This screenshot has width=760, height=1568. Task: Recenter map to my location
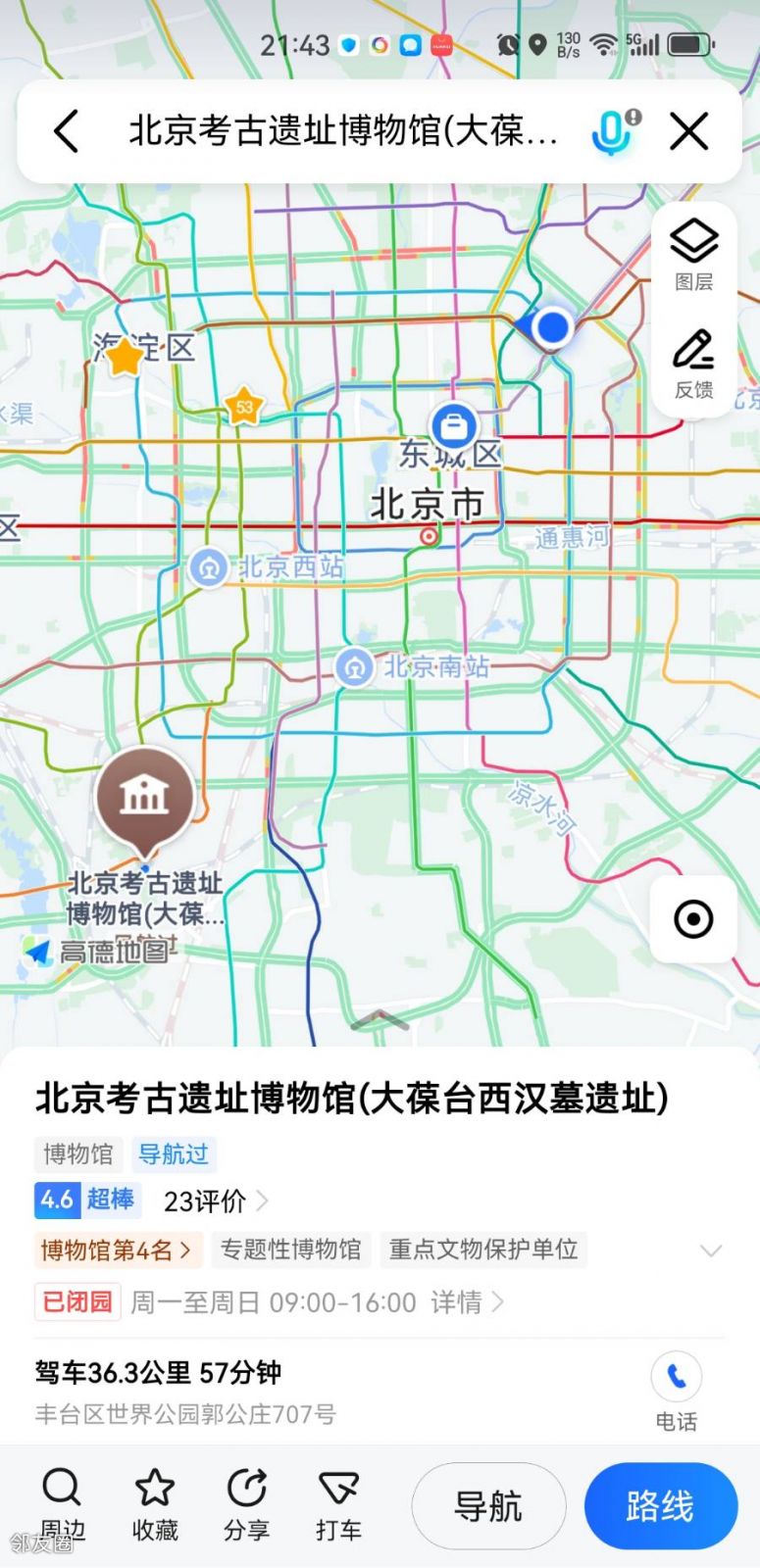693,919
